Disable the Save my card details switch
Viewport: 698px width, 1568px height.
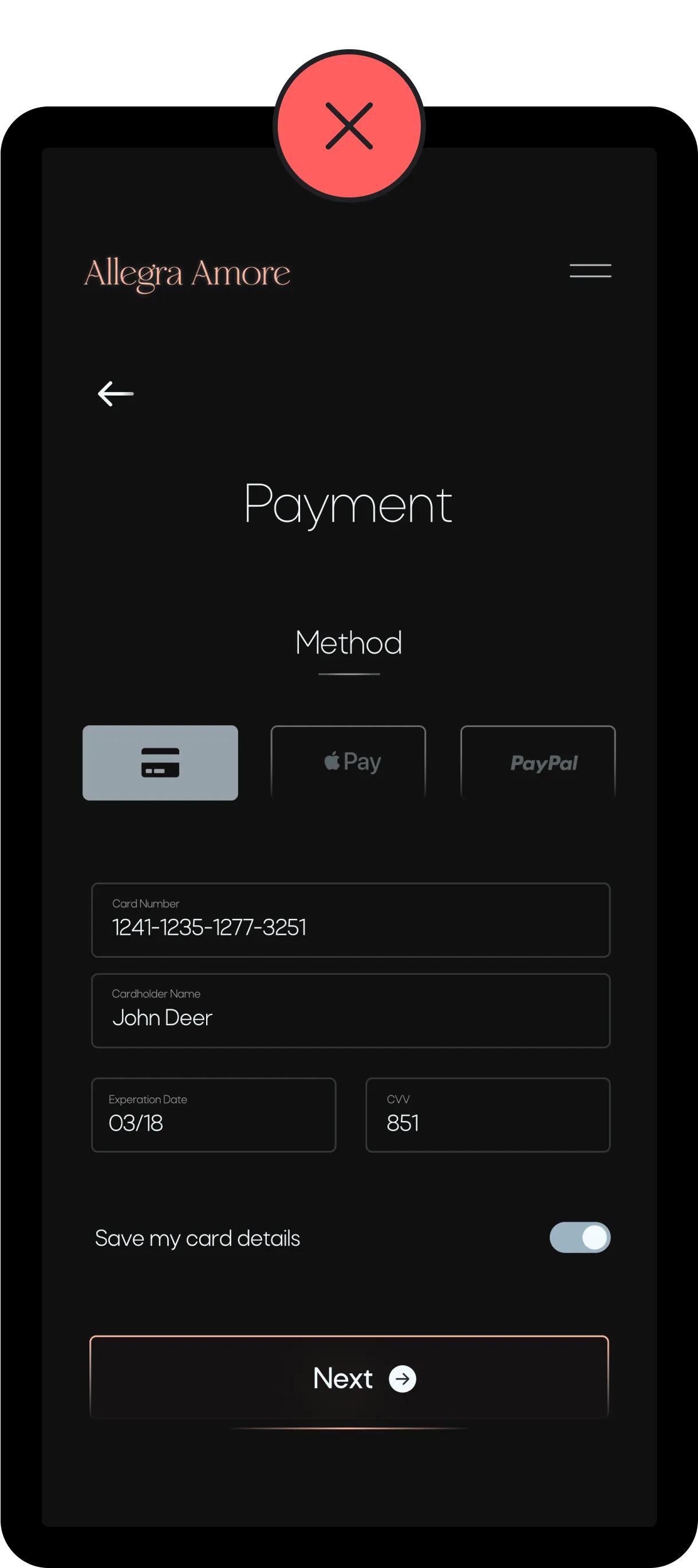pos(580,1238)
